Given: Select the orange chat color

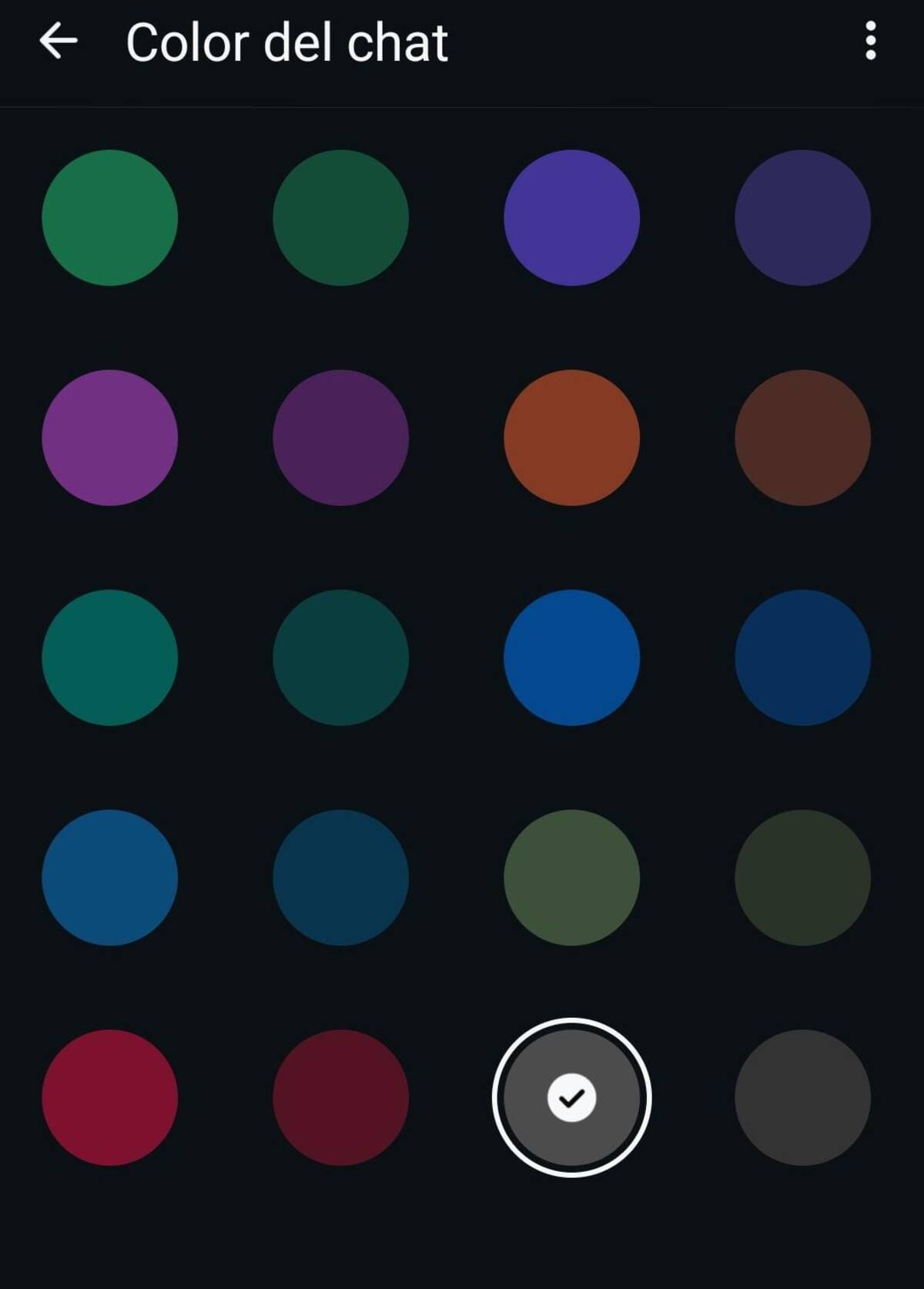Looking at the screenshot, I should (x=571, y=437).
